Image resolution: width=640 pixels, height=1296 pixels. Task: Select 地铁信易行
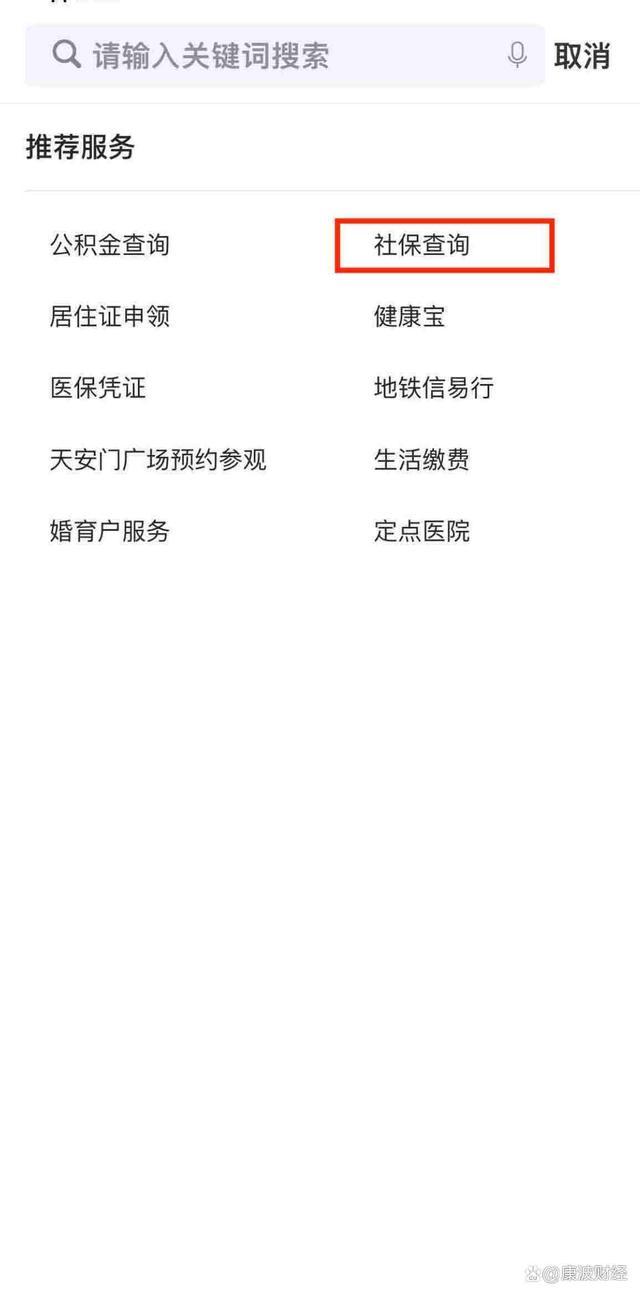point(434,388)
